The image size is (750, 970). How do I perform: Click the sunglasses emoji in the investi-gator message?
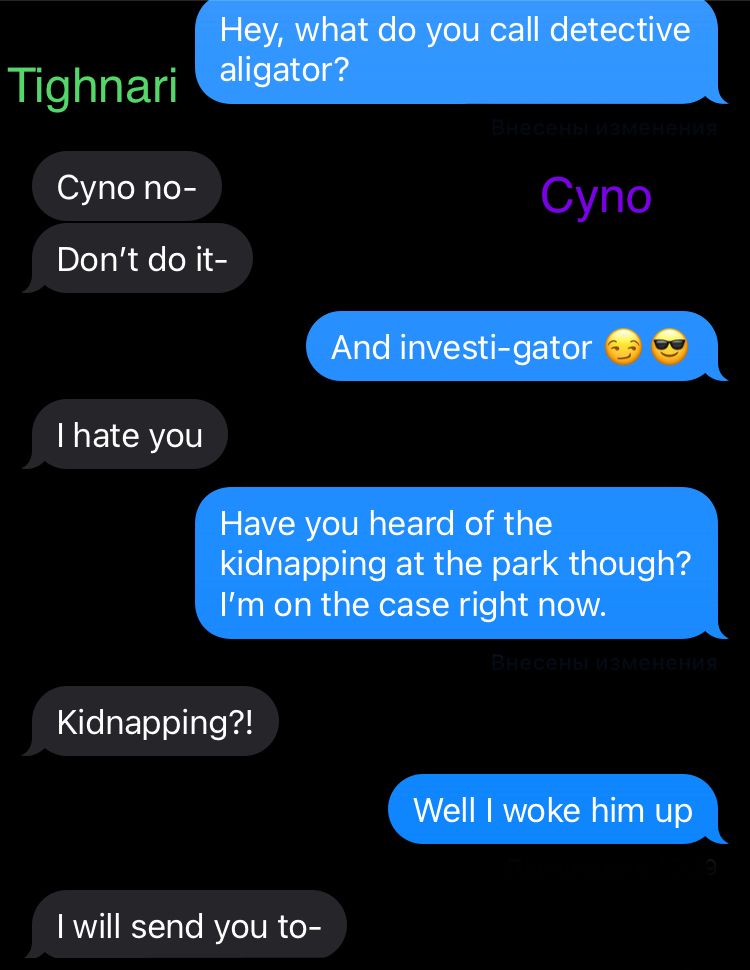[x=672, y=348]
